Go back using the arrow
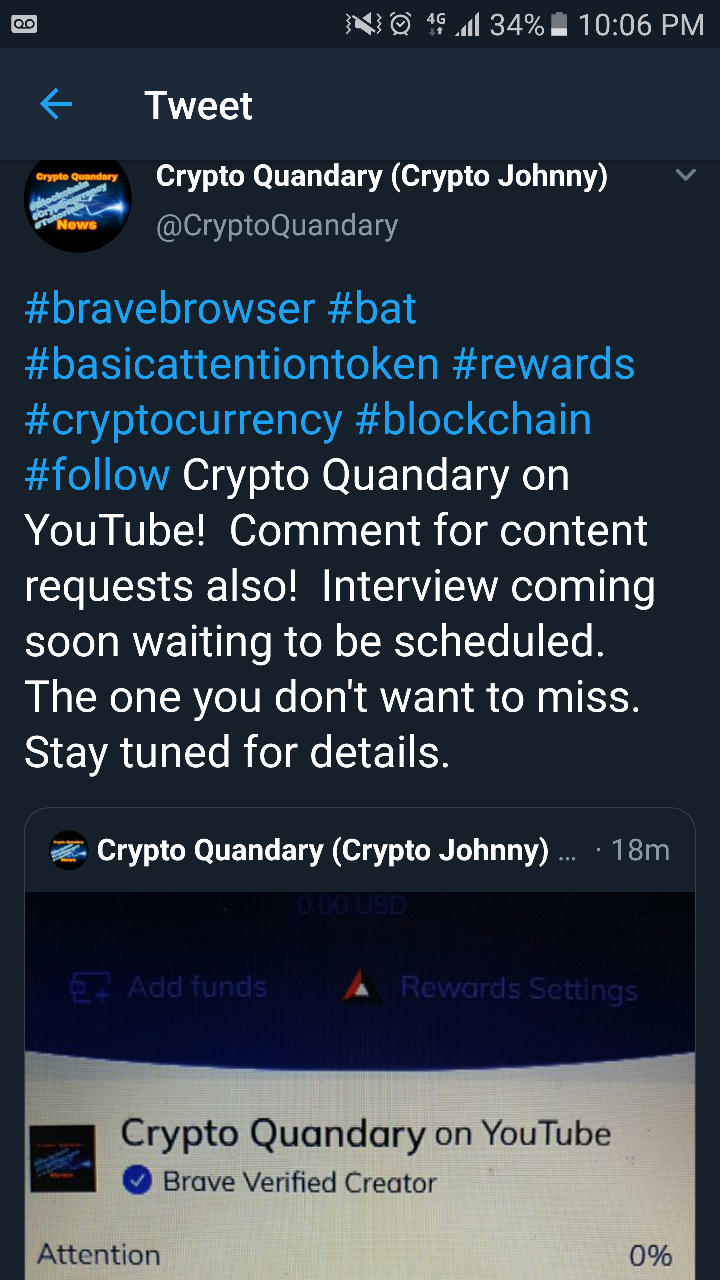This screenshot has width=720, height=1280. pos(56,104)
